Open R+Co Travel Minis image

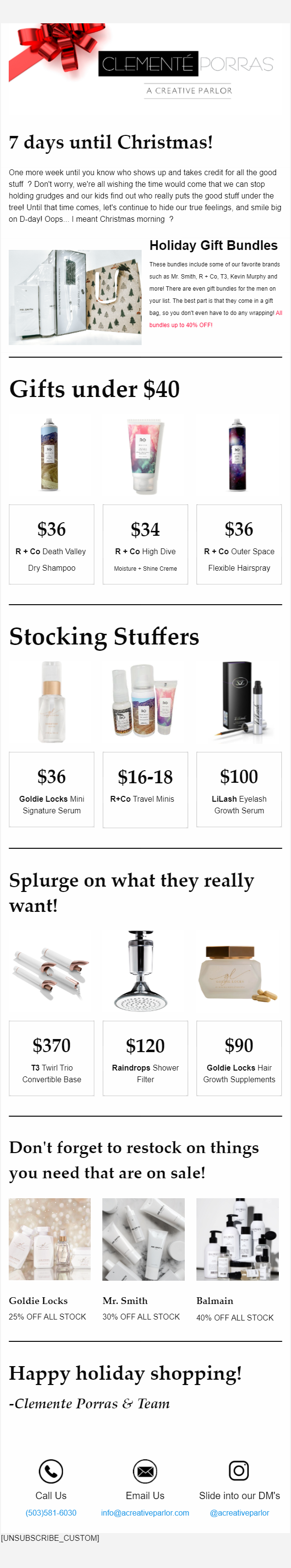145,702
